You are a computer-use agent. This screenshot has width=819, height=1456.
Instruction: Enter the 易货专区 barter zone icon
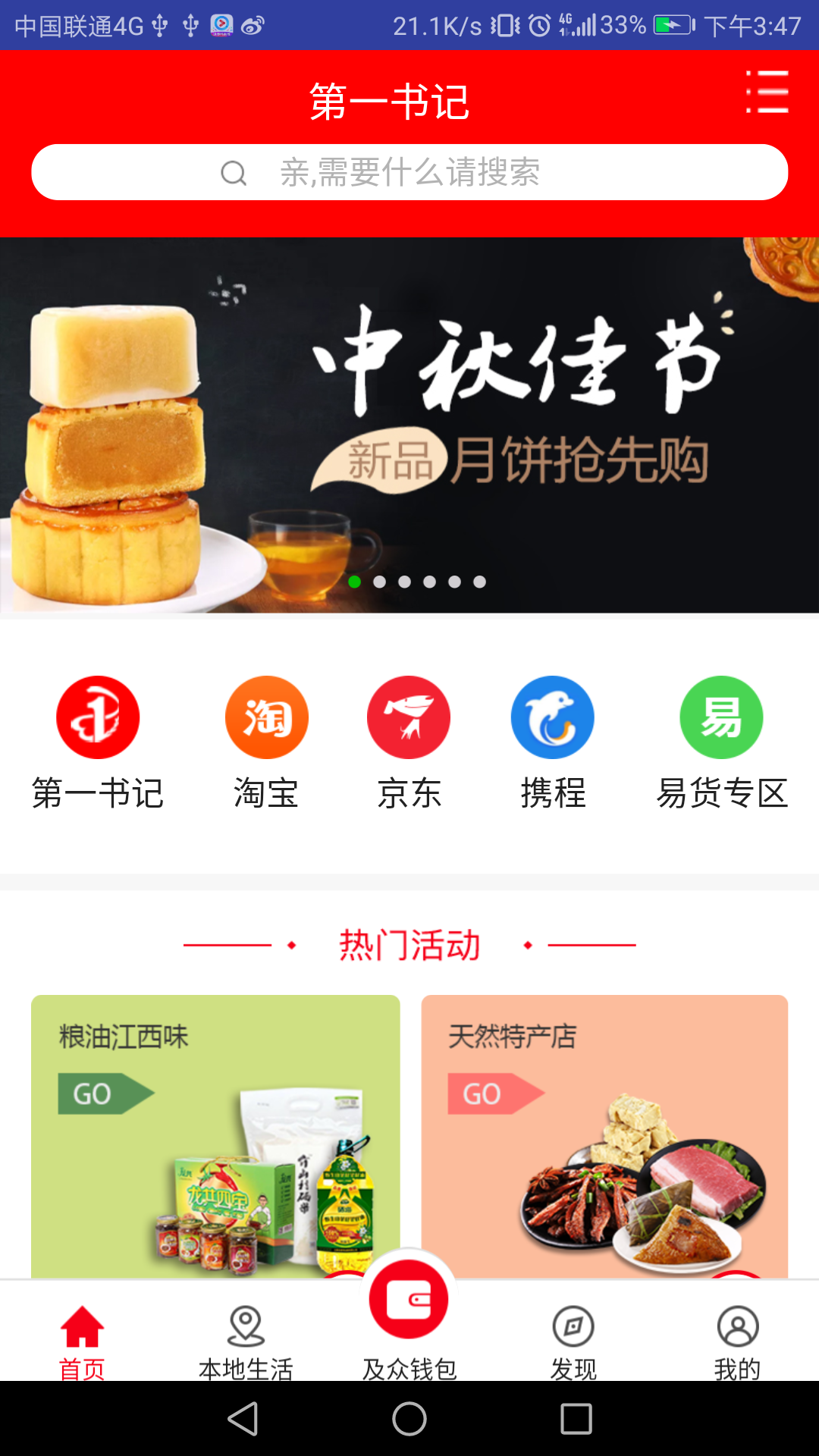coord(720,717)
